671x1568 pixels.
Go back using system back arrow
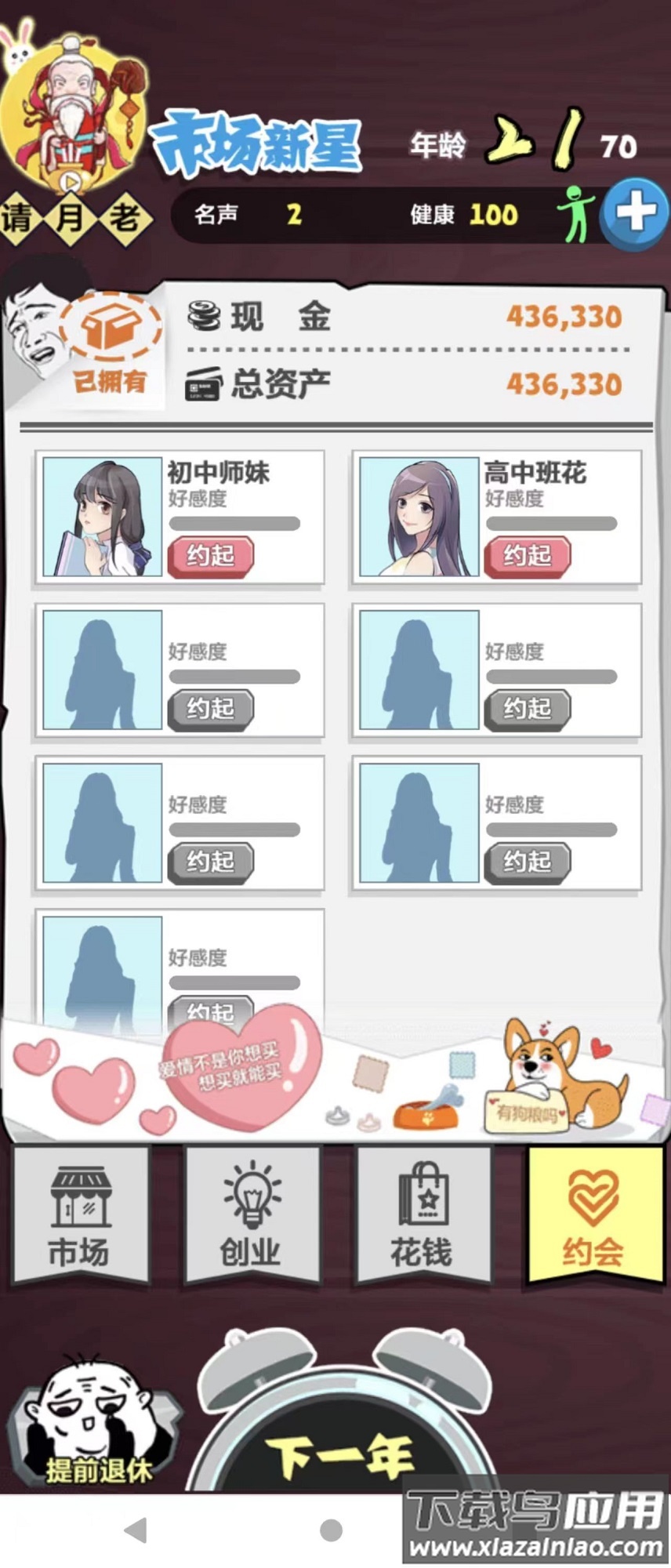tap(136, 1530)
